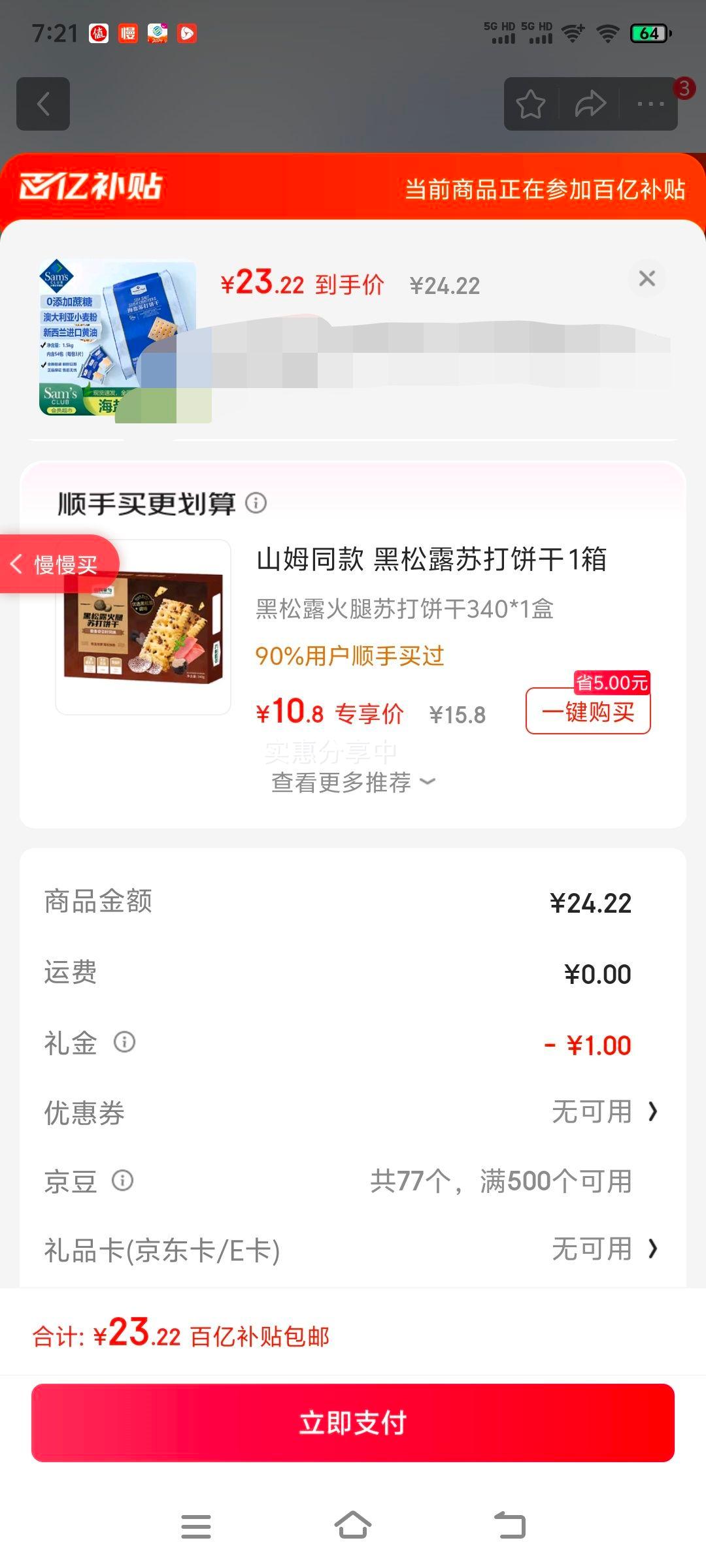Close the checkout panel

pos(647,279)
